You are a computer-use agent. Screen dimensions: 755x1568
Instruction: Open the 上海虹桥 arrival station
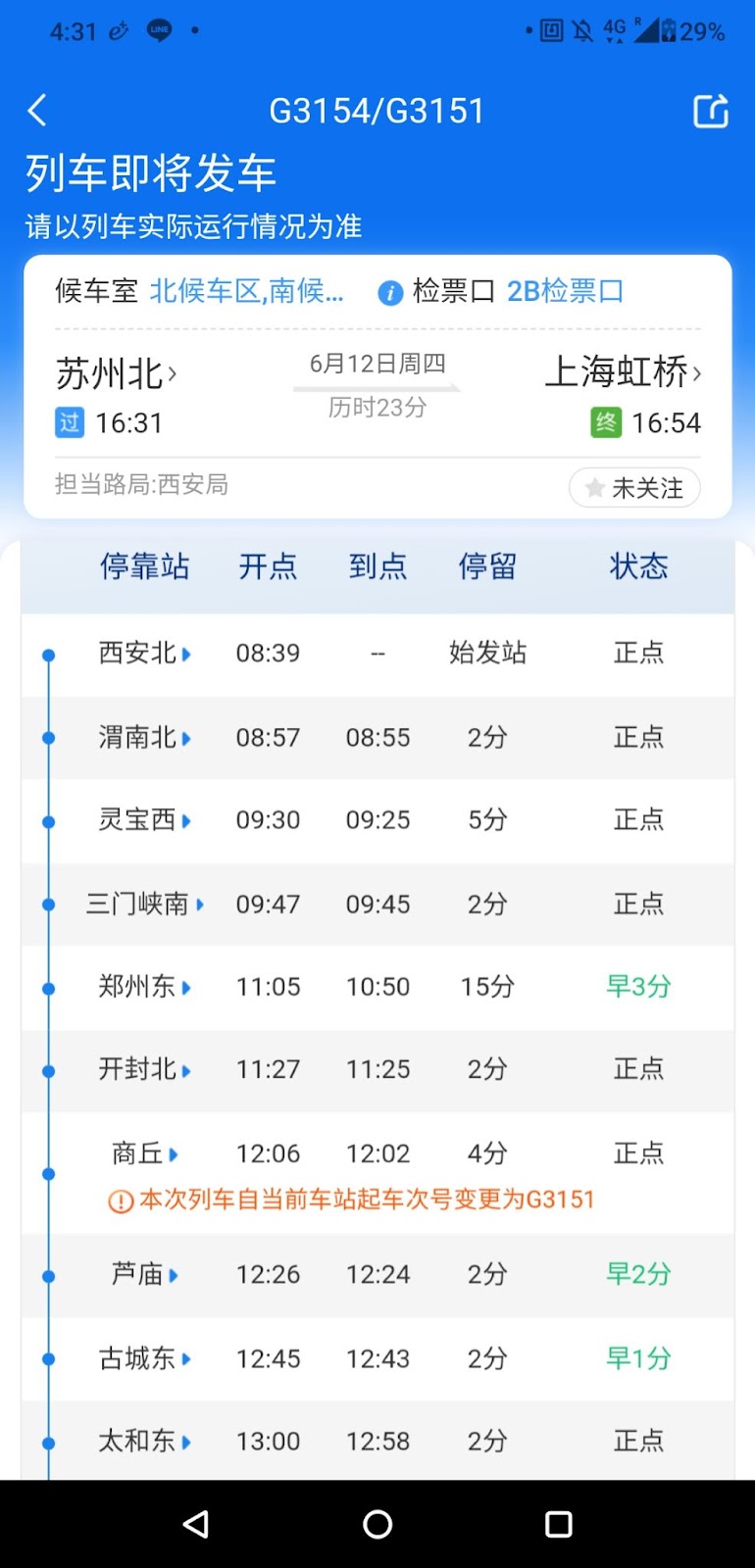[624, 372]
